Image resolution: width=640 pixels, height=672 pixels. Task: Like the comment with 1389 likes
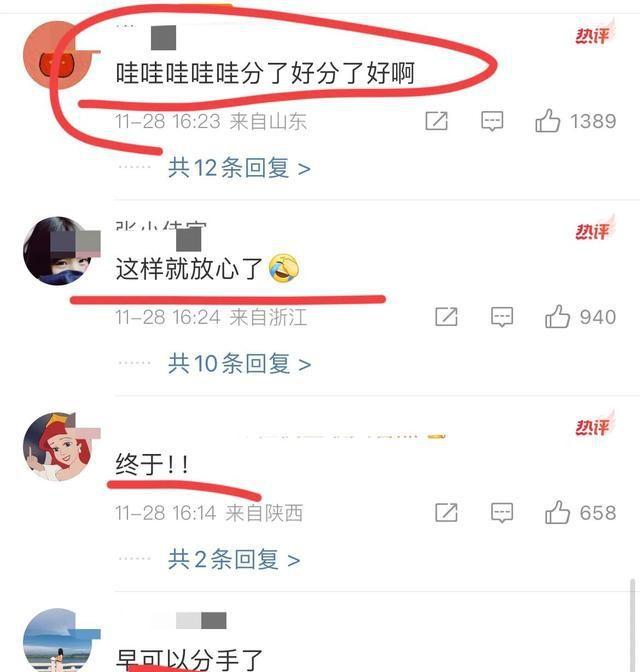click(548, 122)
